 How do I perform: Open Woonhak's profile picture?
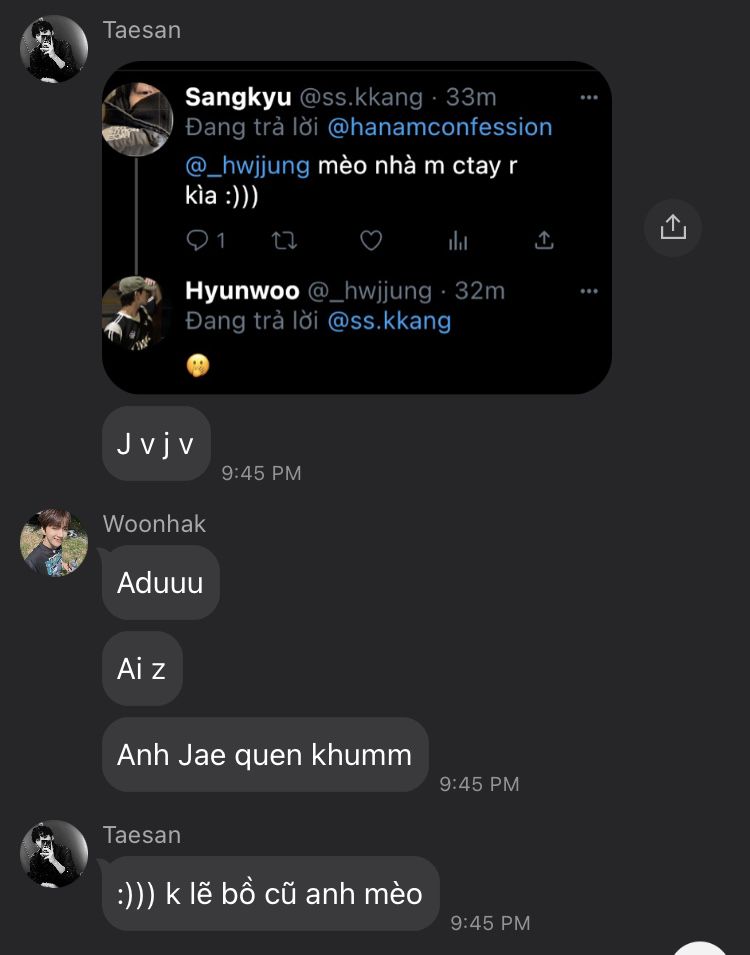point(54,543)
